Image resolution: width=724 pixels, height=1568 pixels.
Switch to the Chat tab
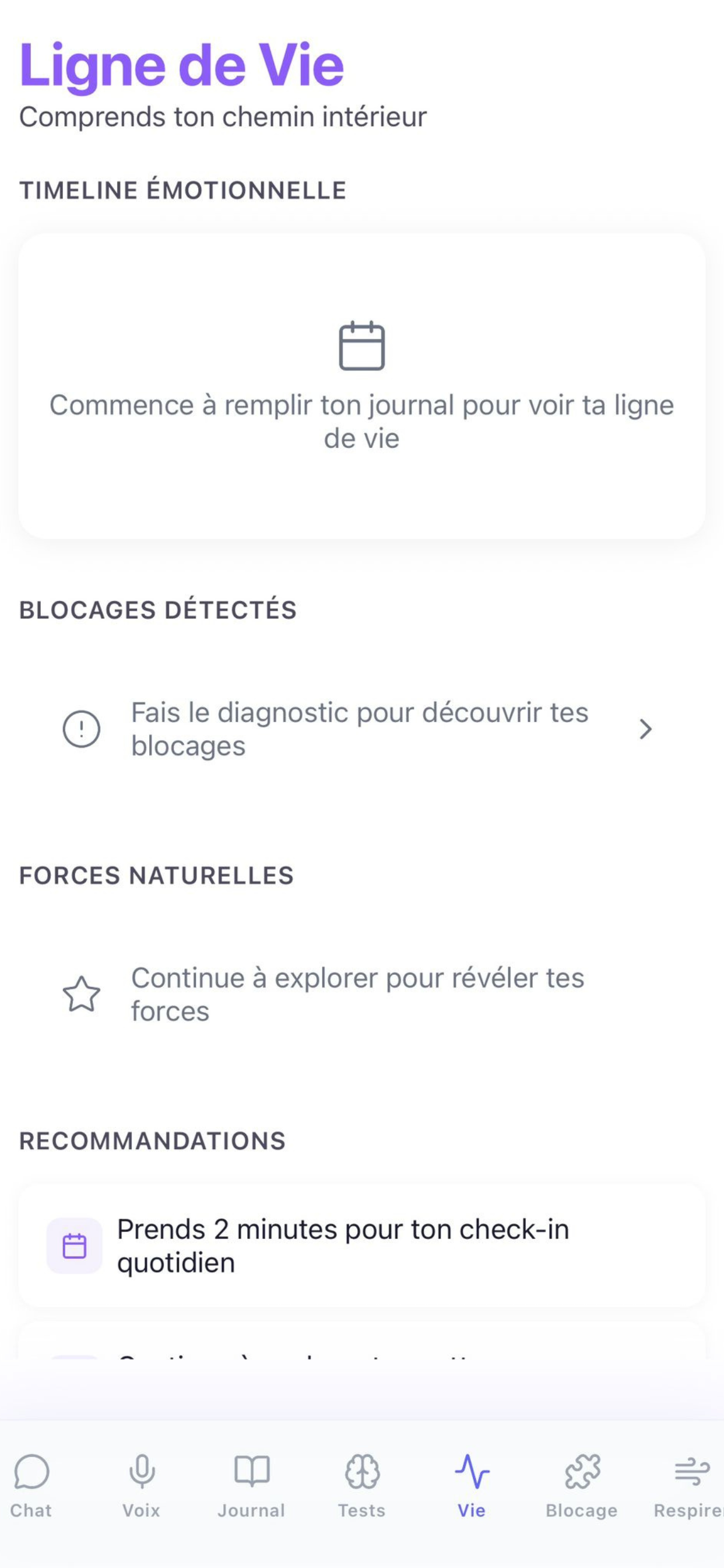point(31,1485)
